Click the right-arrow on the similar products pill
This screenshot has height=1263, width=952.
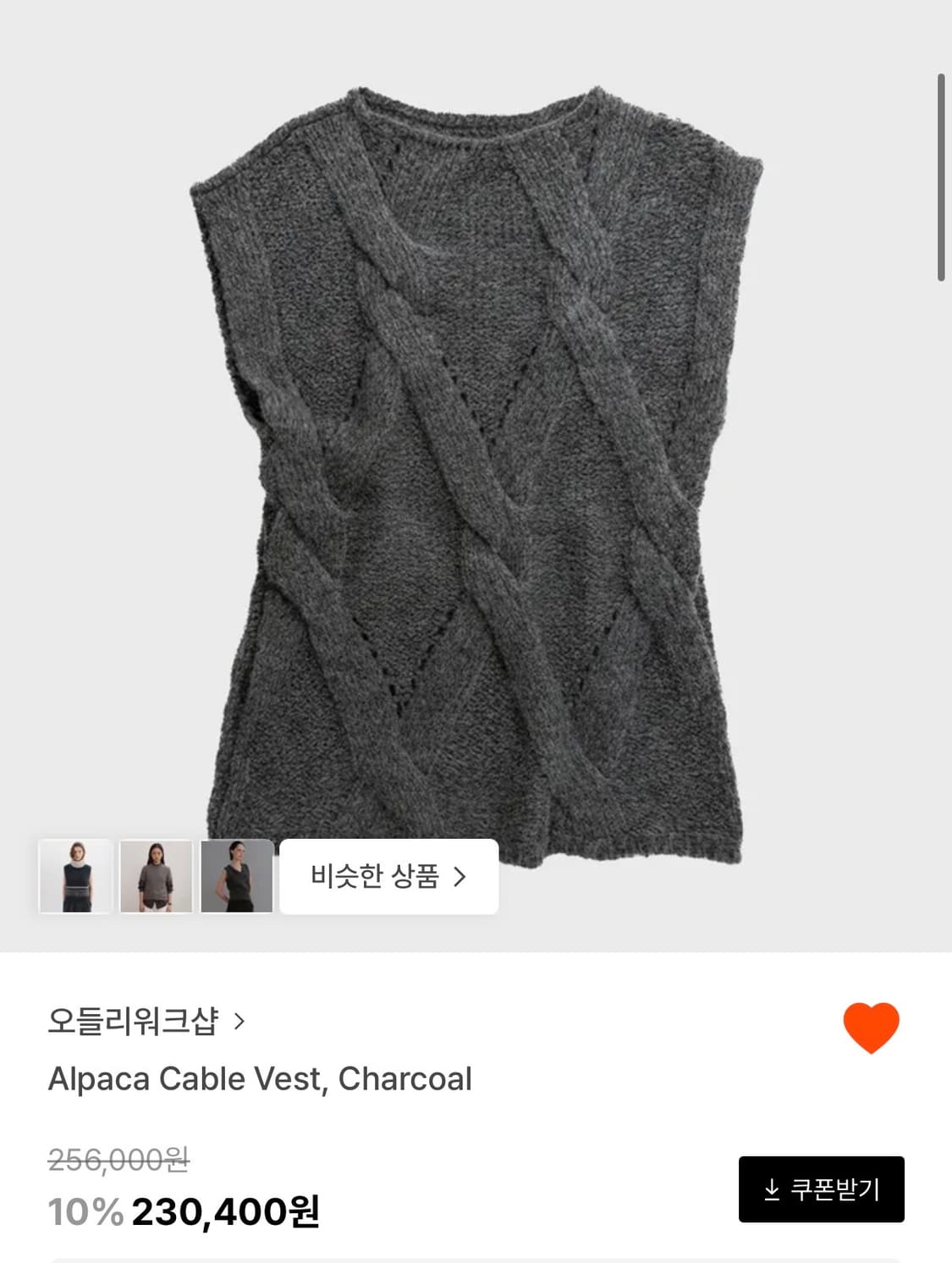(461, 879)
